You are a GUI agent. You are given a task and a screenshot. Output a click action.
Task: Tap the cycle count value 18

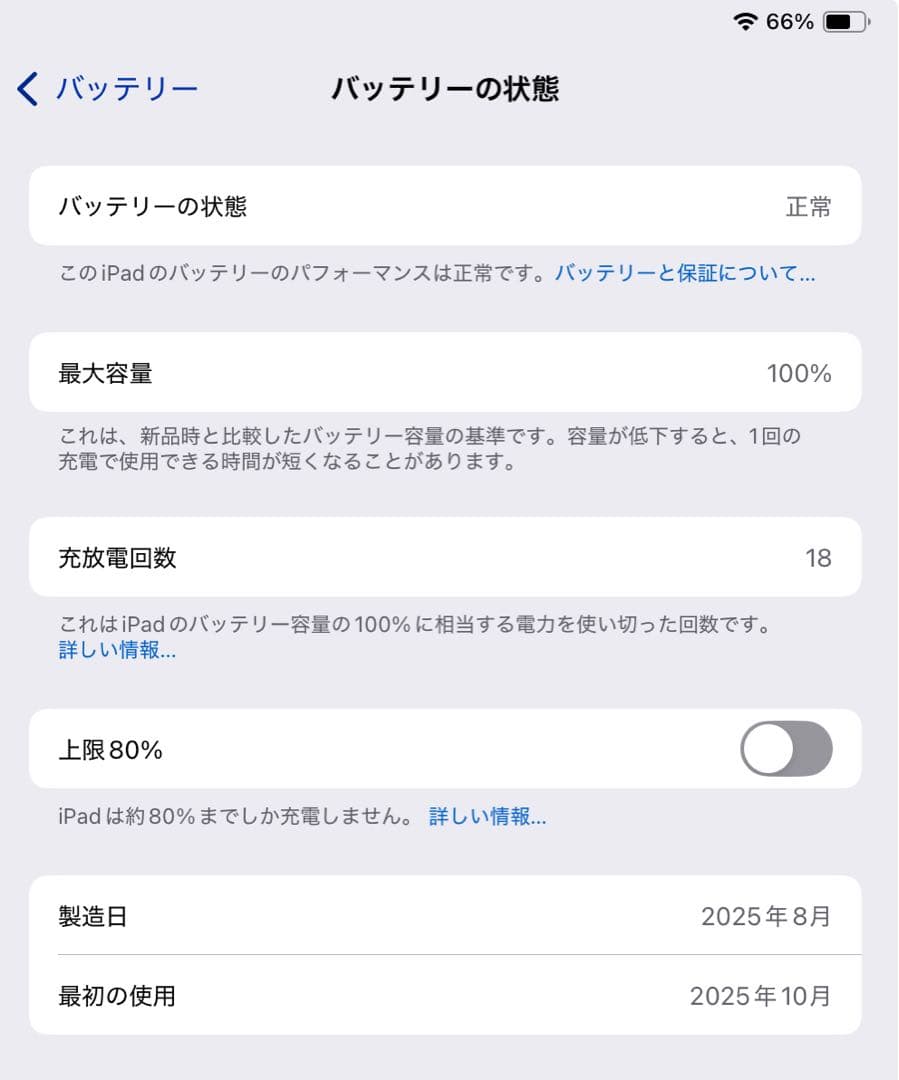pyautogui.click(x=820, y=557)
